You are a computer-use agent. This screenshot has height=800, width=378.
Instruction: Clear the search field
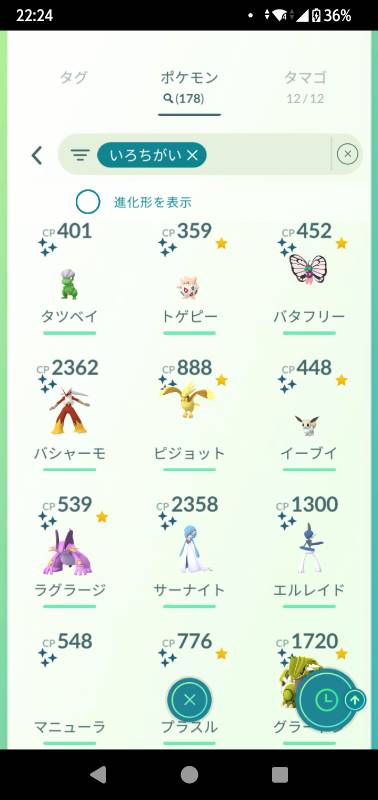point(347,154)
